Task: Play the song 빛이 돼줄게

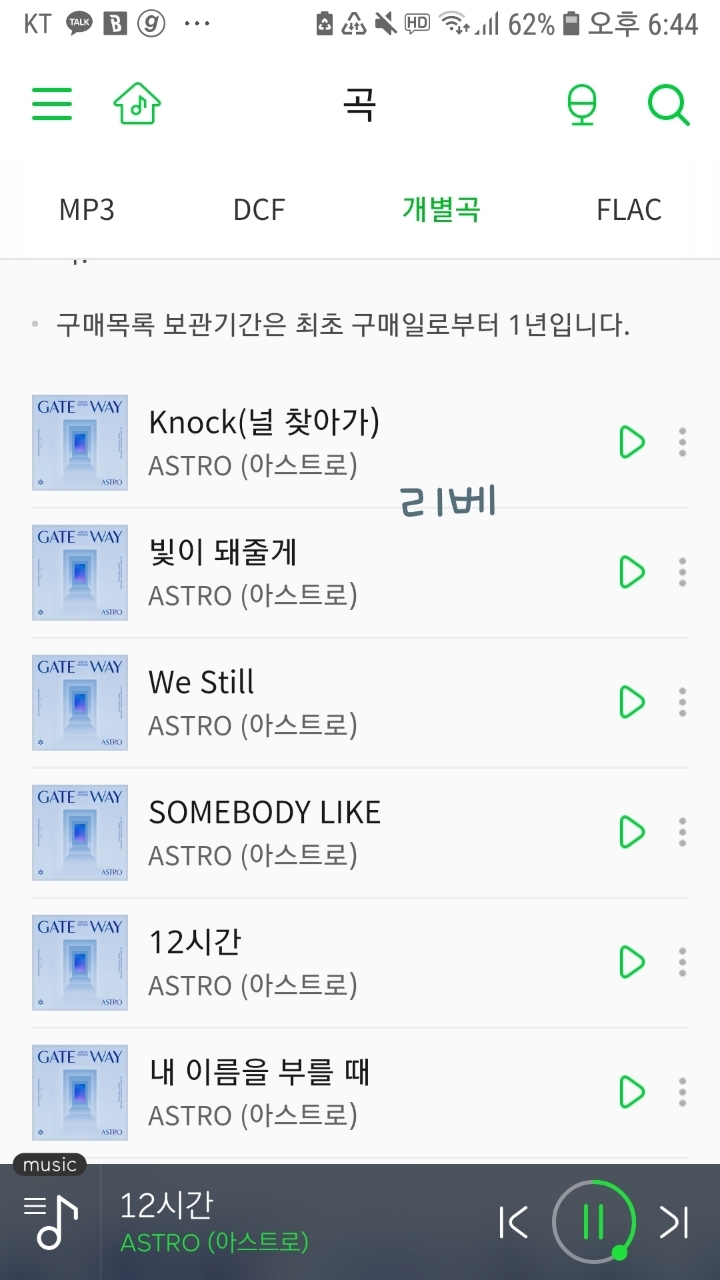Action: click(x=632, y=572)
